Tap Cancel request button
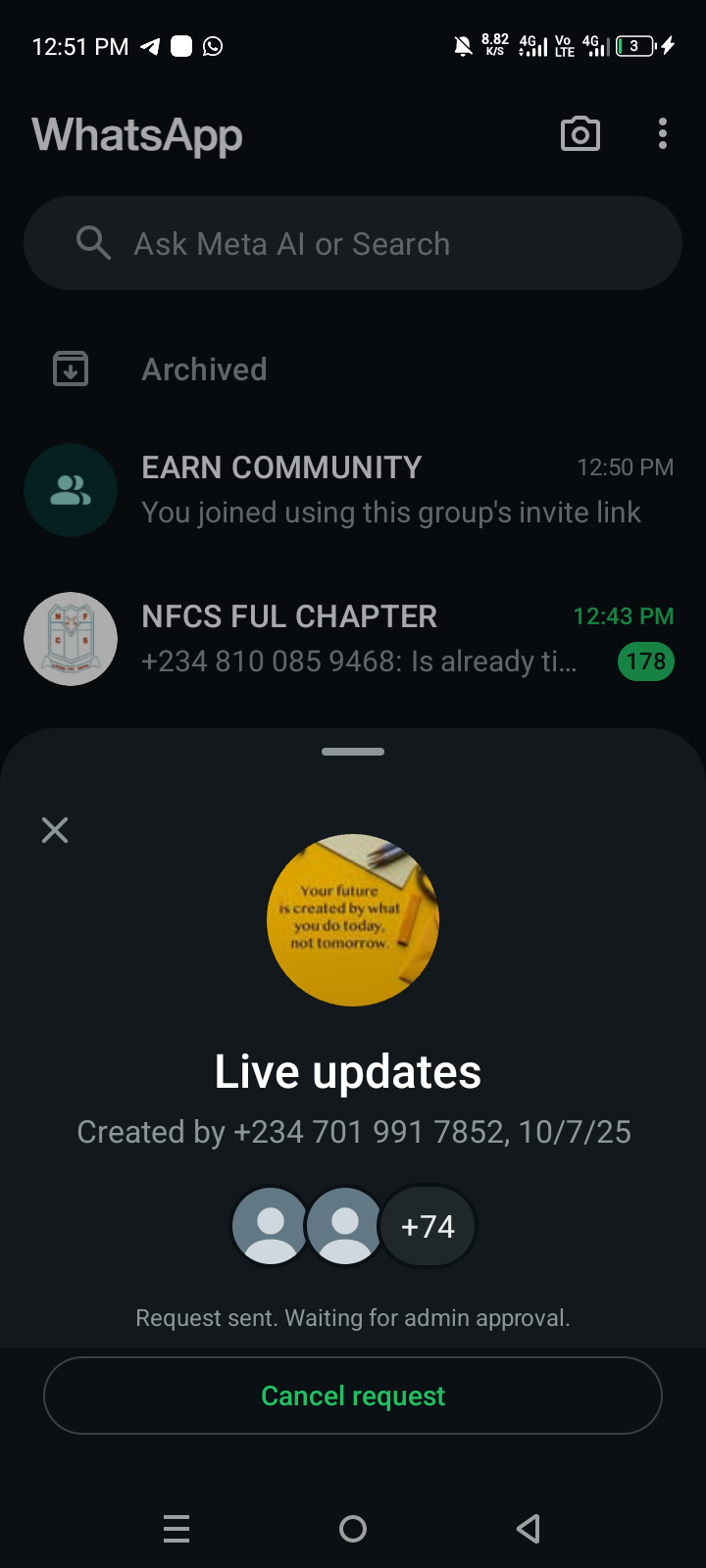The width and height of the screenshot is (706, 1568). pos(353,1396)
